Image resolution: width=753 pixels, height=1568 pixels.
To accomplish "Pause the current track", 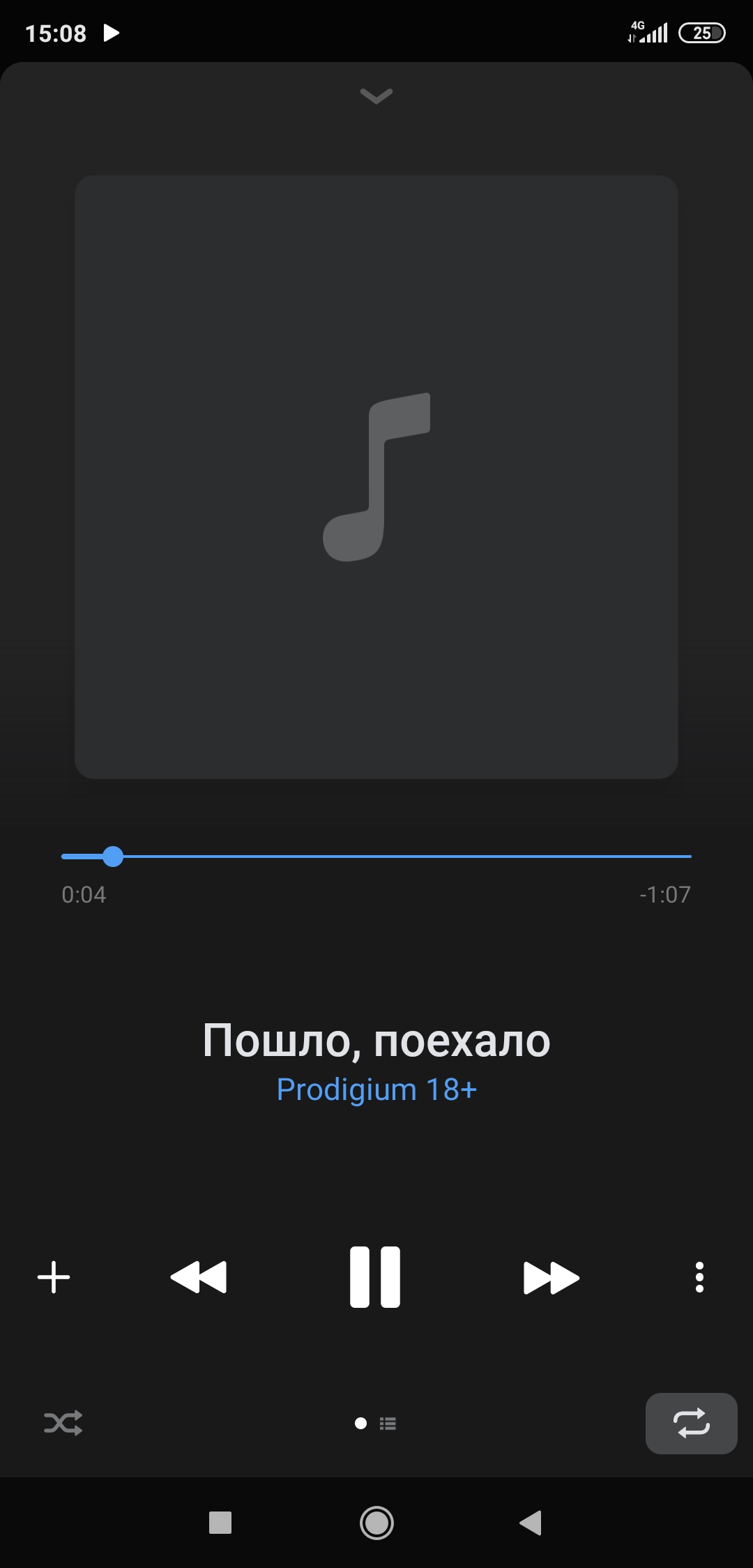I will (x=375, y=1277).
